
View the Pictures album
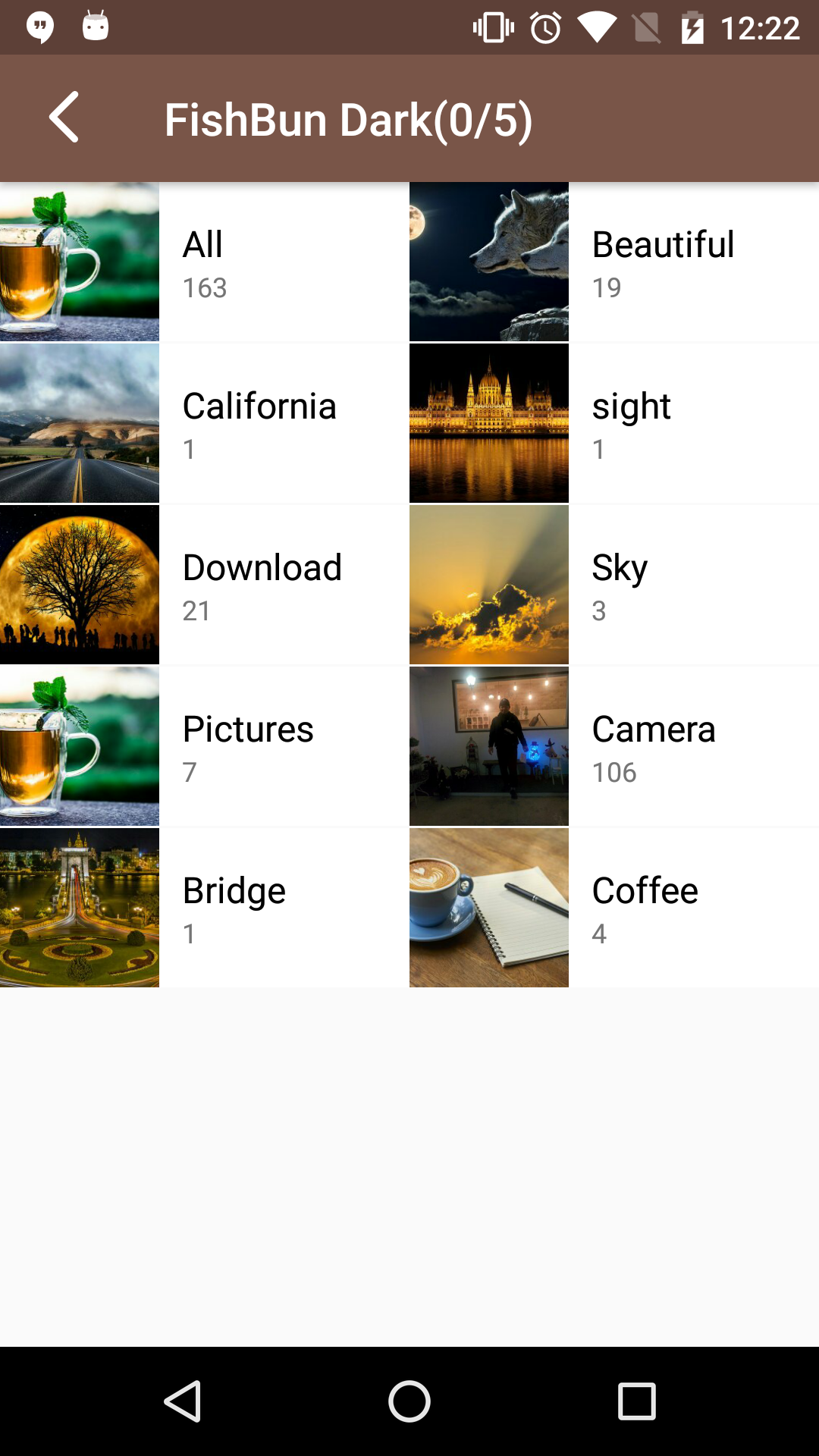coord(204,747)
